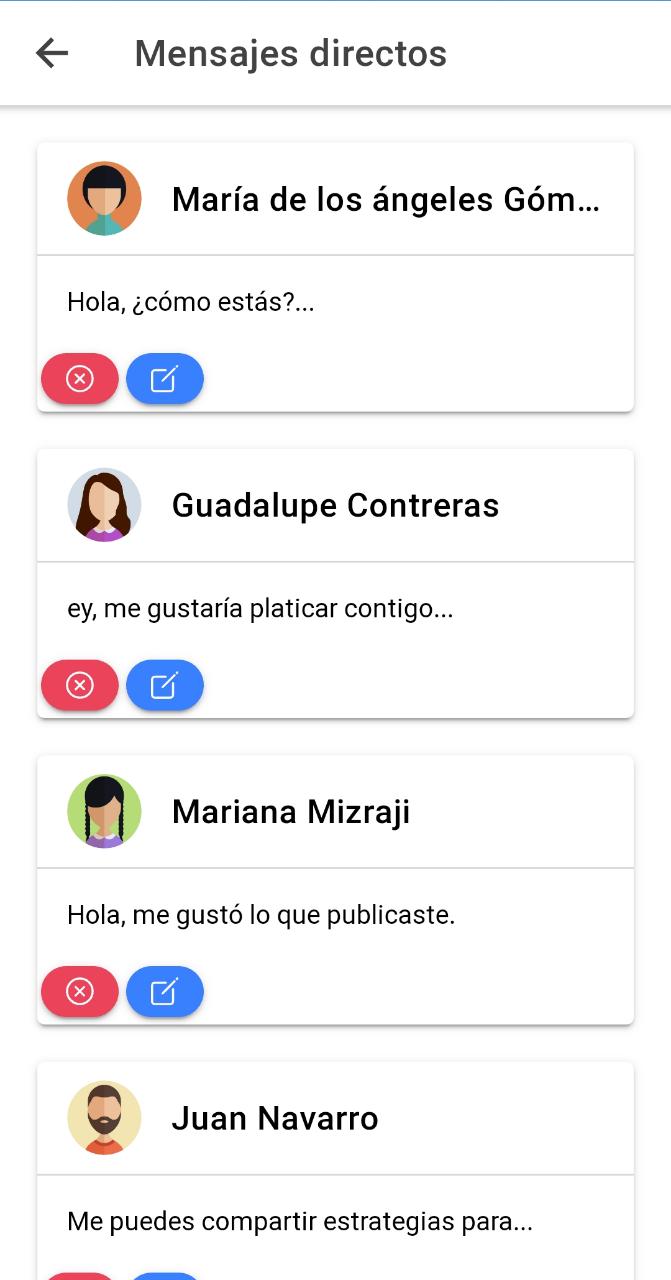Go back from Mensajes directos
This screenshot has height=1280, width=671.
click(51, 53)
